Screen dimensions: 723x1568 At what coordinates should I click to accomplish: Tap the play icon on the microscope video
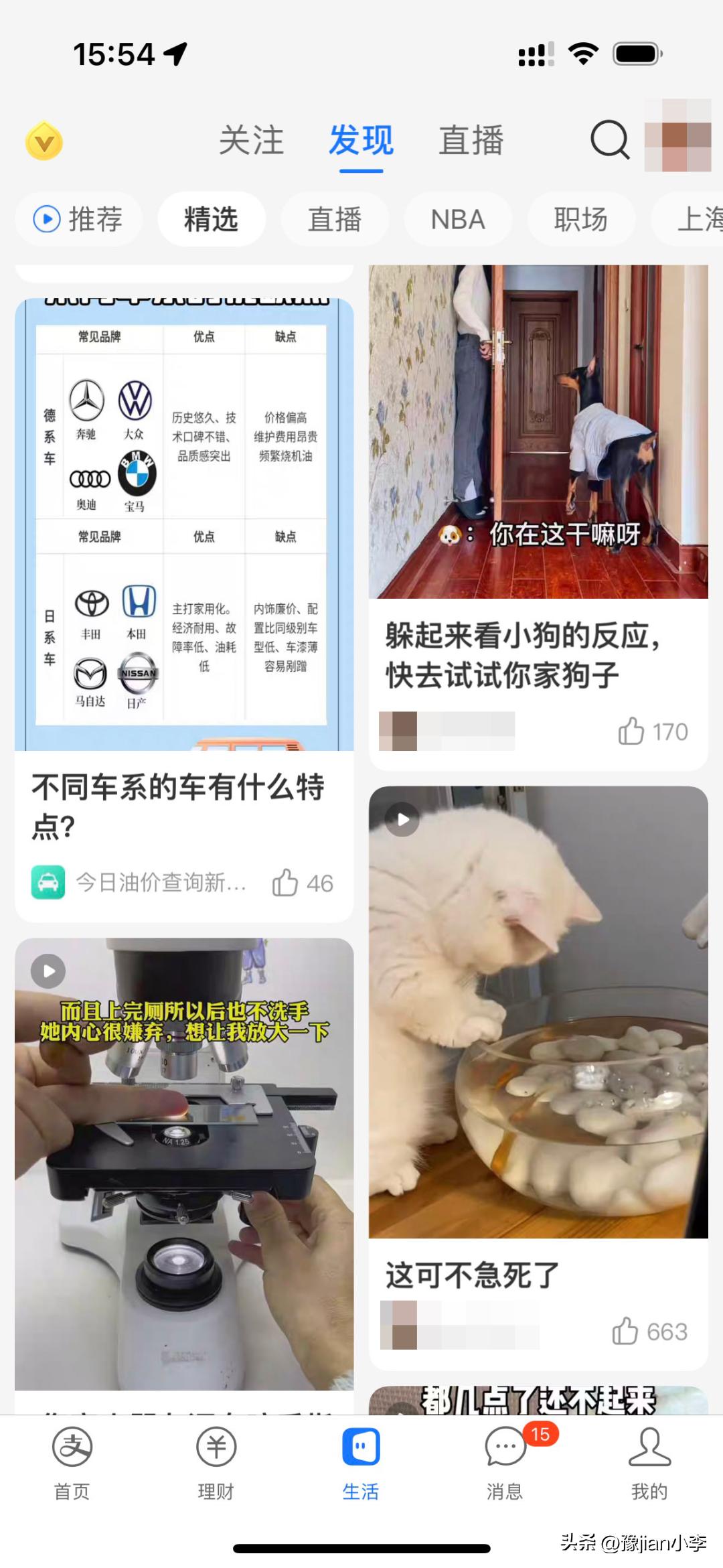tap(48, 971)
